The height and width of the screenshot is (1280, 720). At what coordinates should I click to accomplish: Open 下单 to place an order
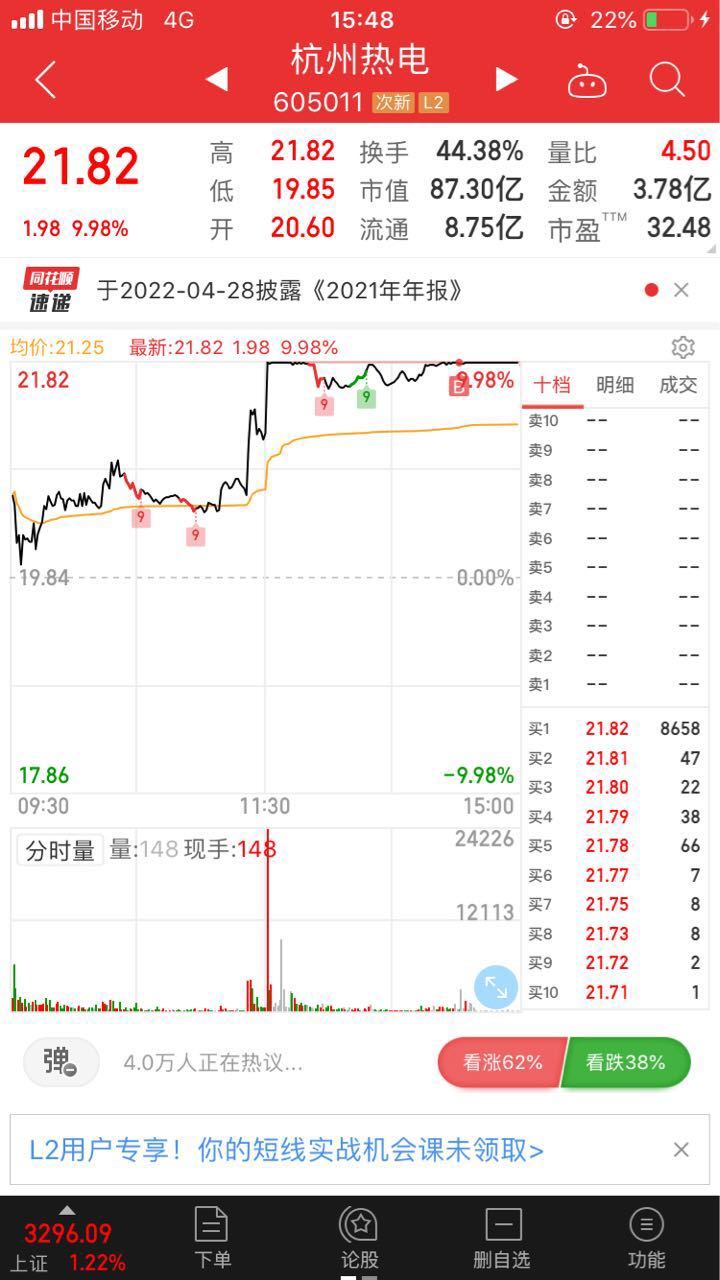tap(212, 1238)
